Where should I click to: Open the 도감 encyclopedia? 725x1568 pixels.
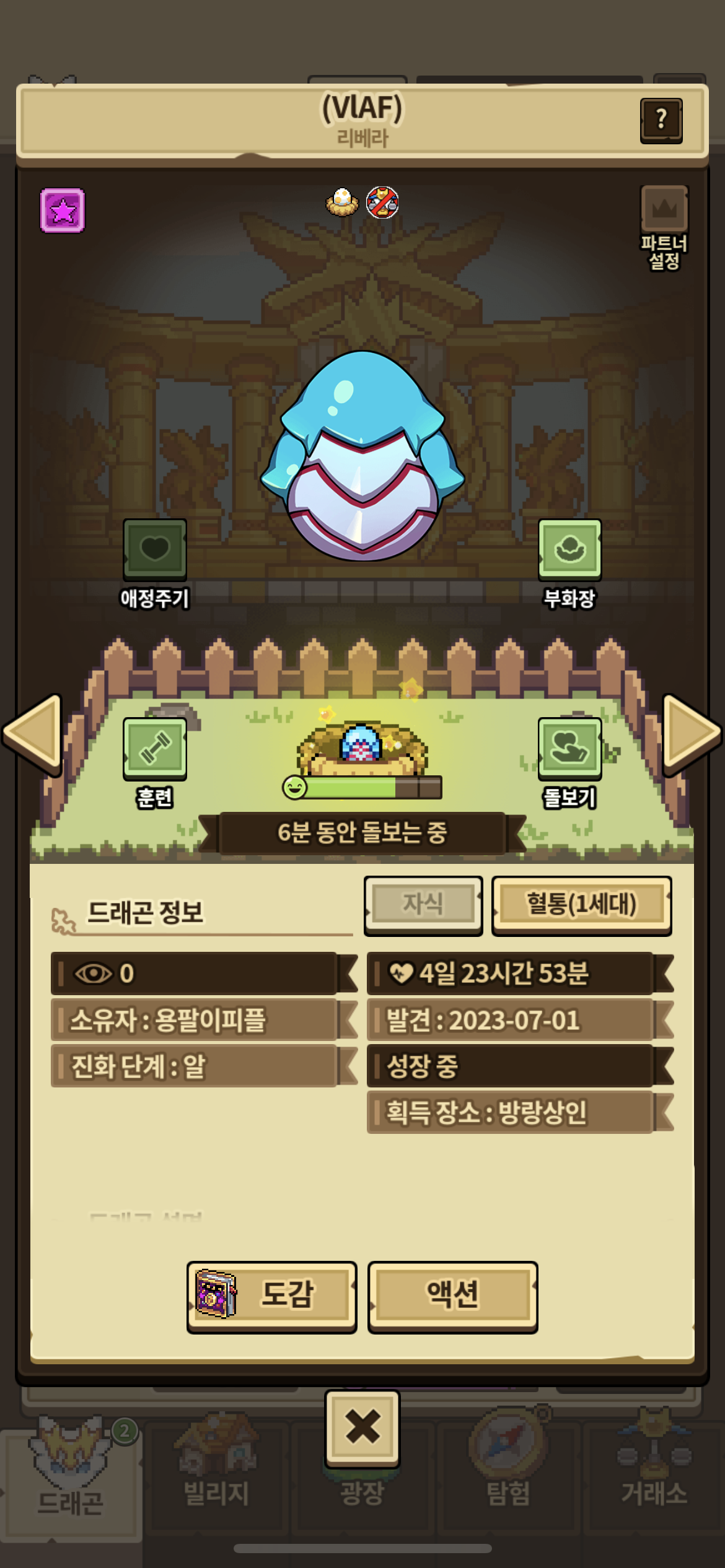coord(271,1296)
